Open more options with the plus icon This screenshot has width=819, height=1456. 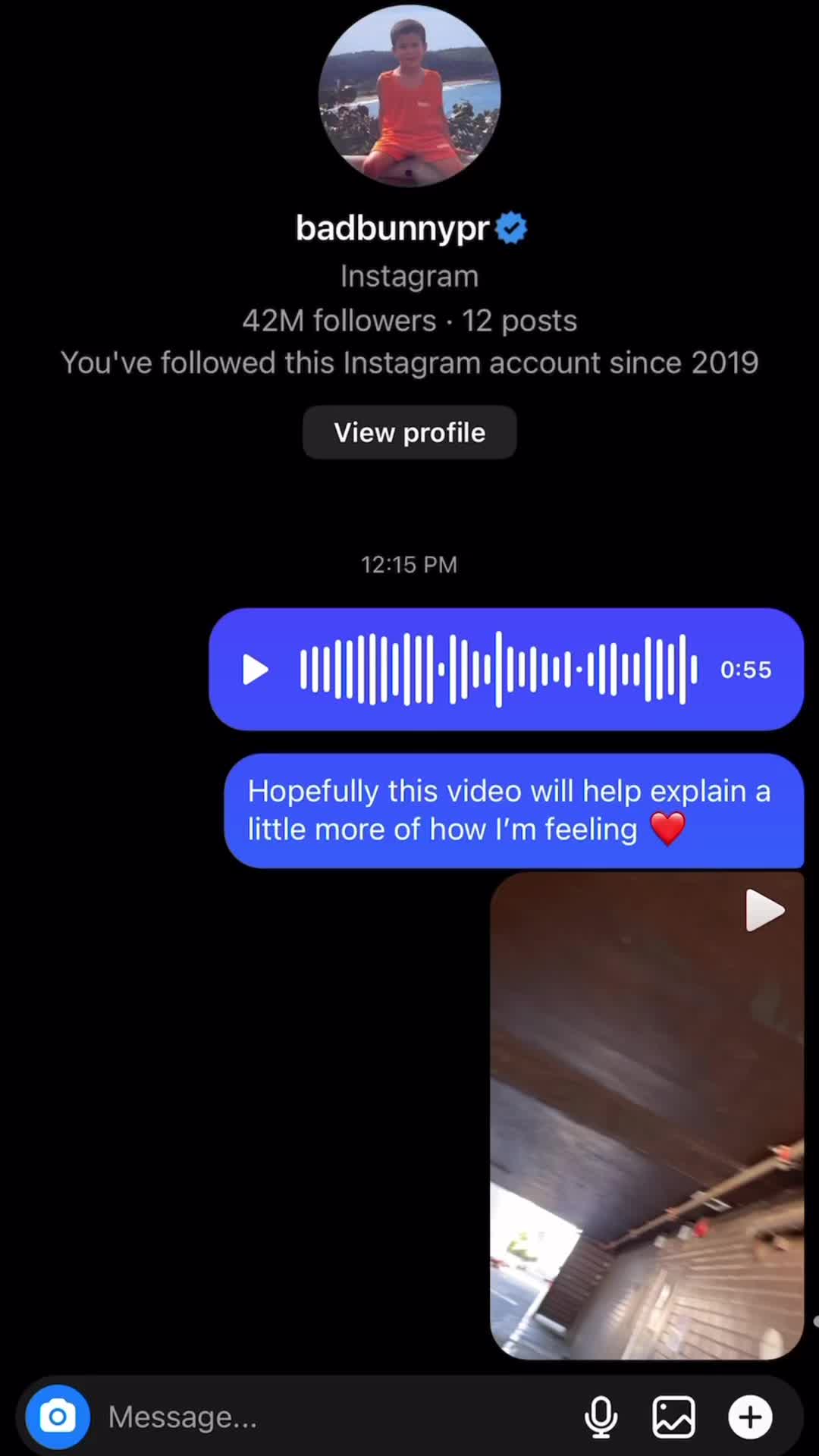click(x=750, y=1417)
